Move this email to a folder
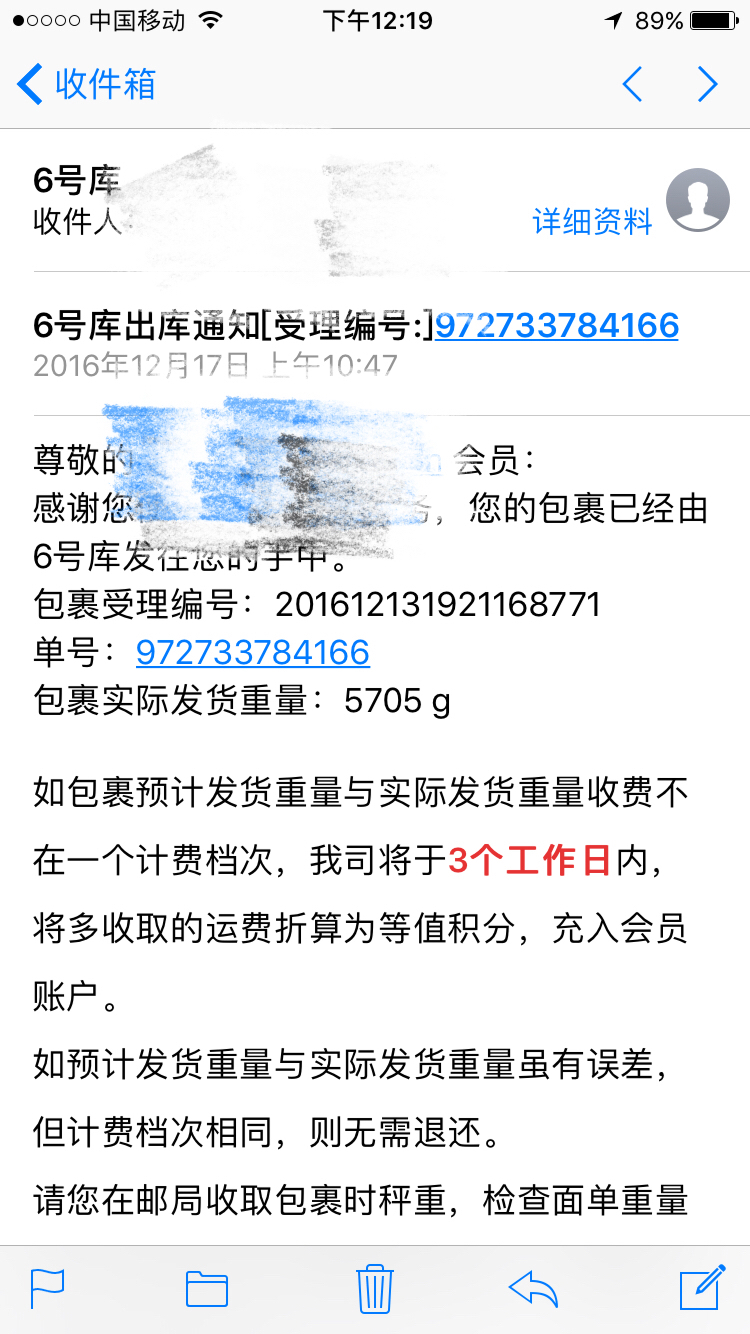750x1334 pixels. (207, 1288)
